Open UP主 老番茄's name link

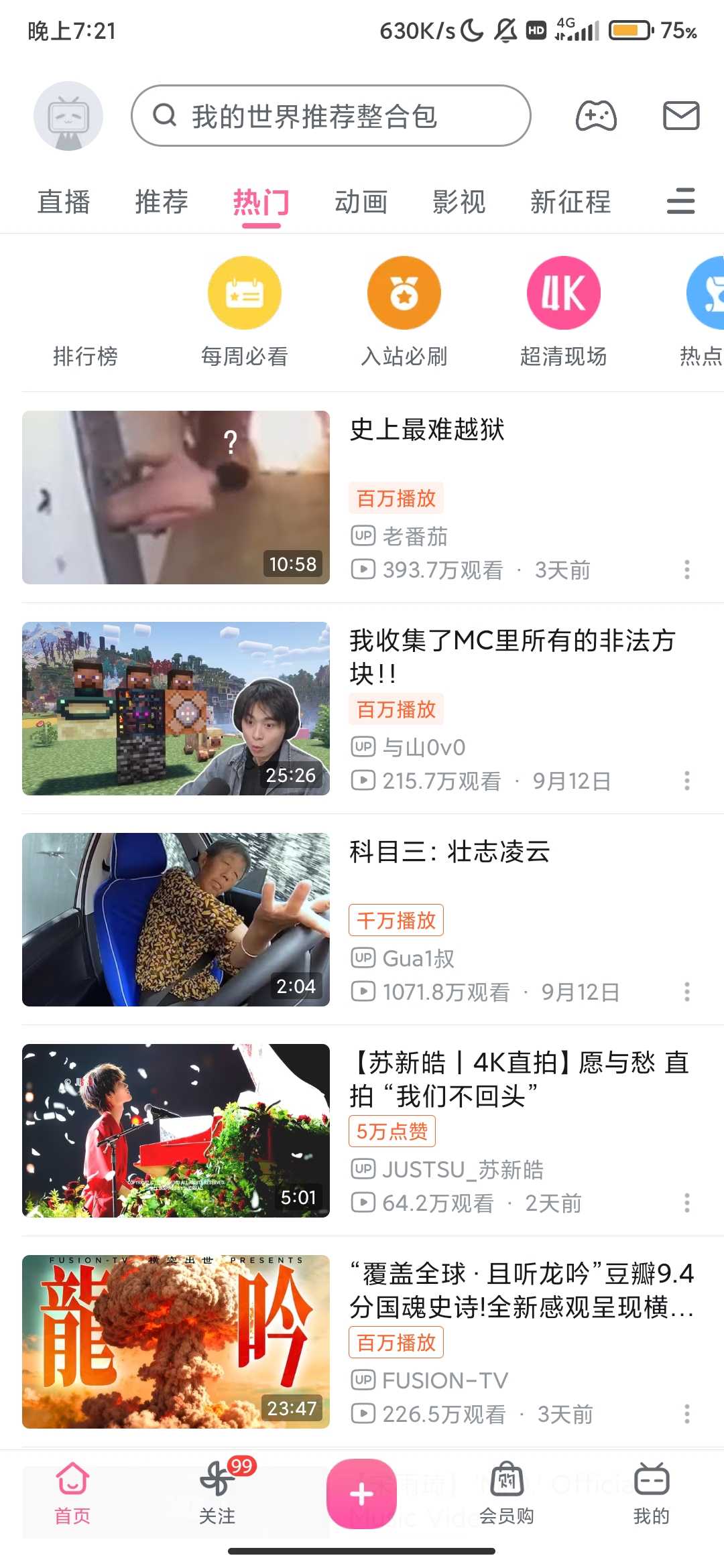coord(416,535)
